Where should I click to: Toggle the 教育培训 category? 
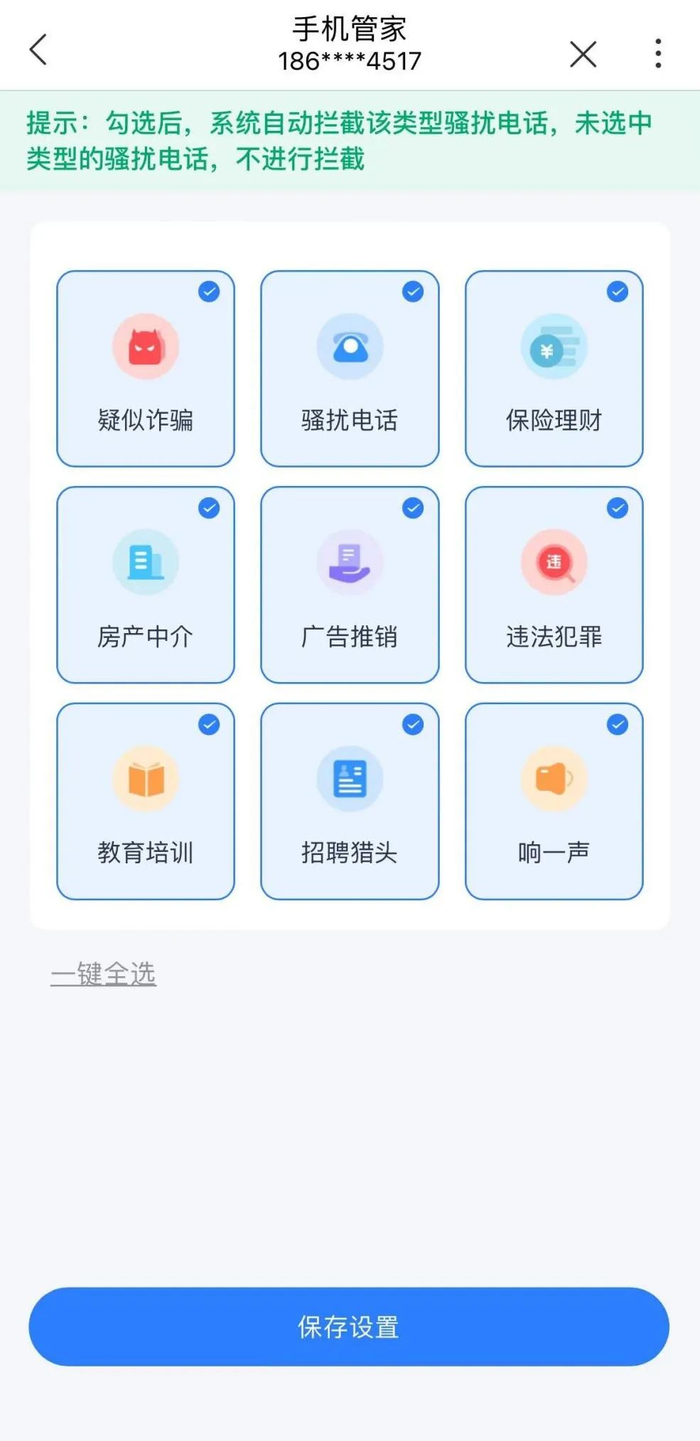(145, 801)
